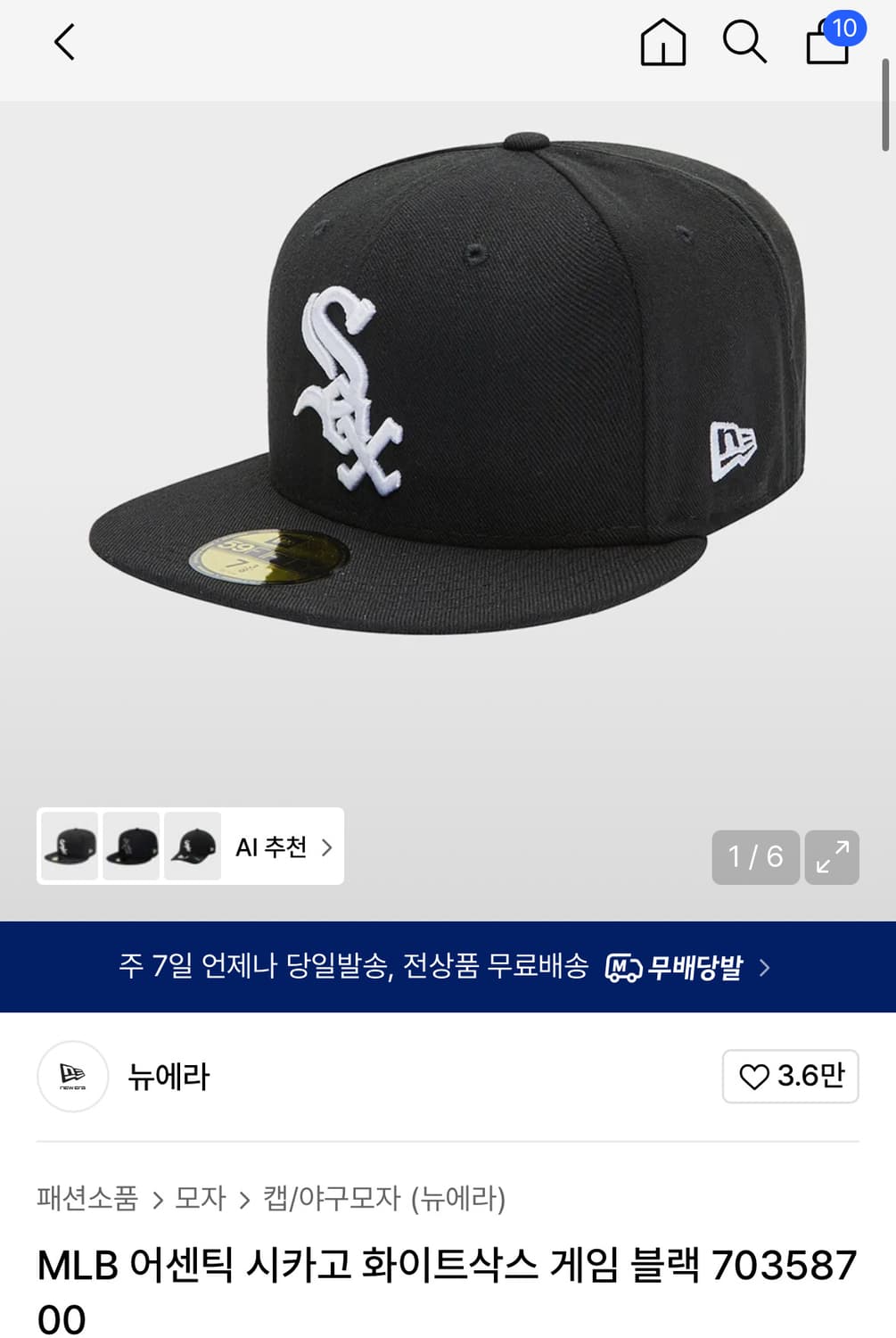Viewport: 896px width, 1338px height.
Task: Toggle wishlist by tapping the 3.6만 heart button
Action: click(790, 1076)
